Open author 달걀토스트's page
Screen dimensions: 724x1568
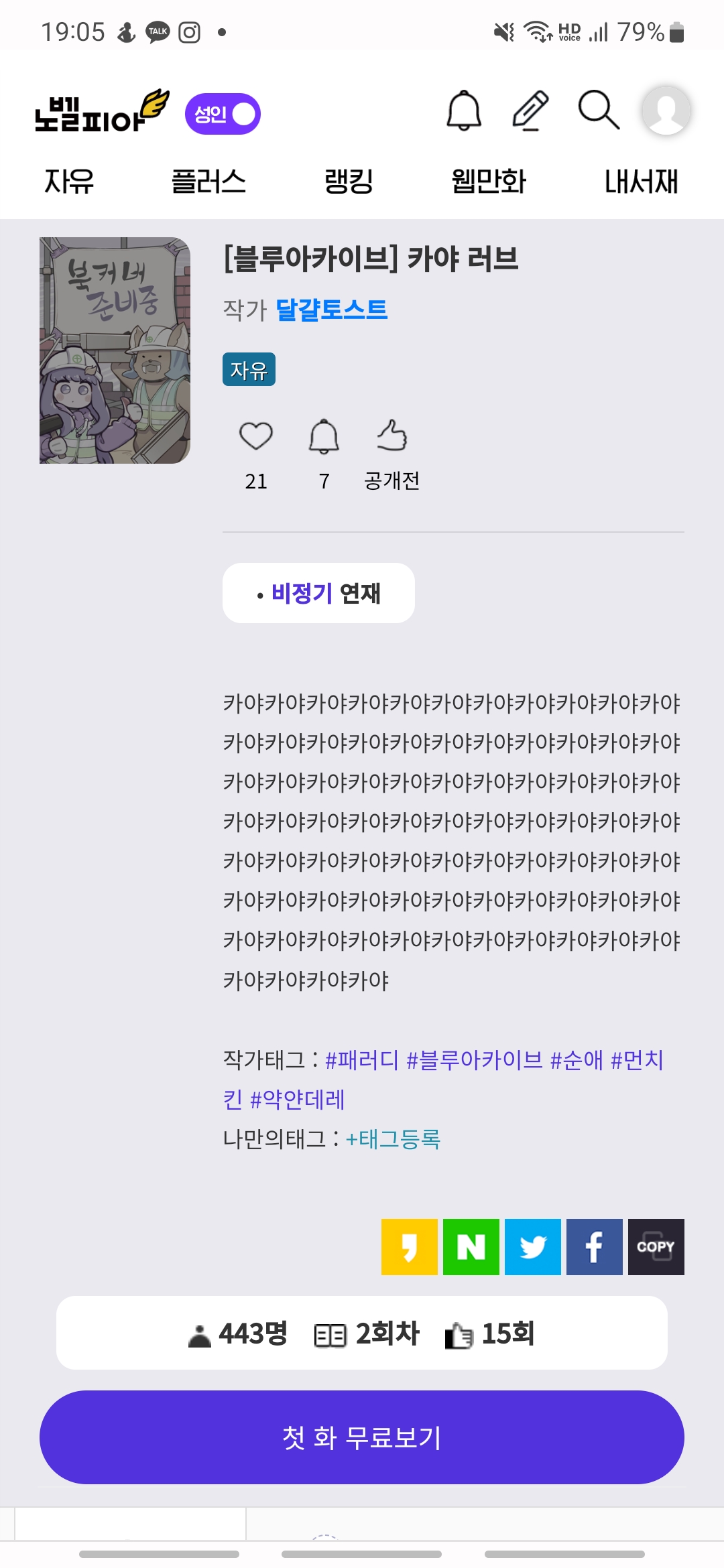[332, 310]
